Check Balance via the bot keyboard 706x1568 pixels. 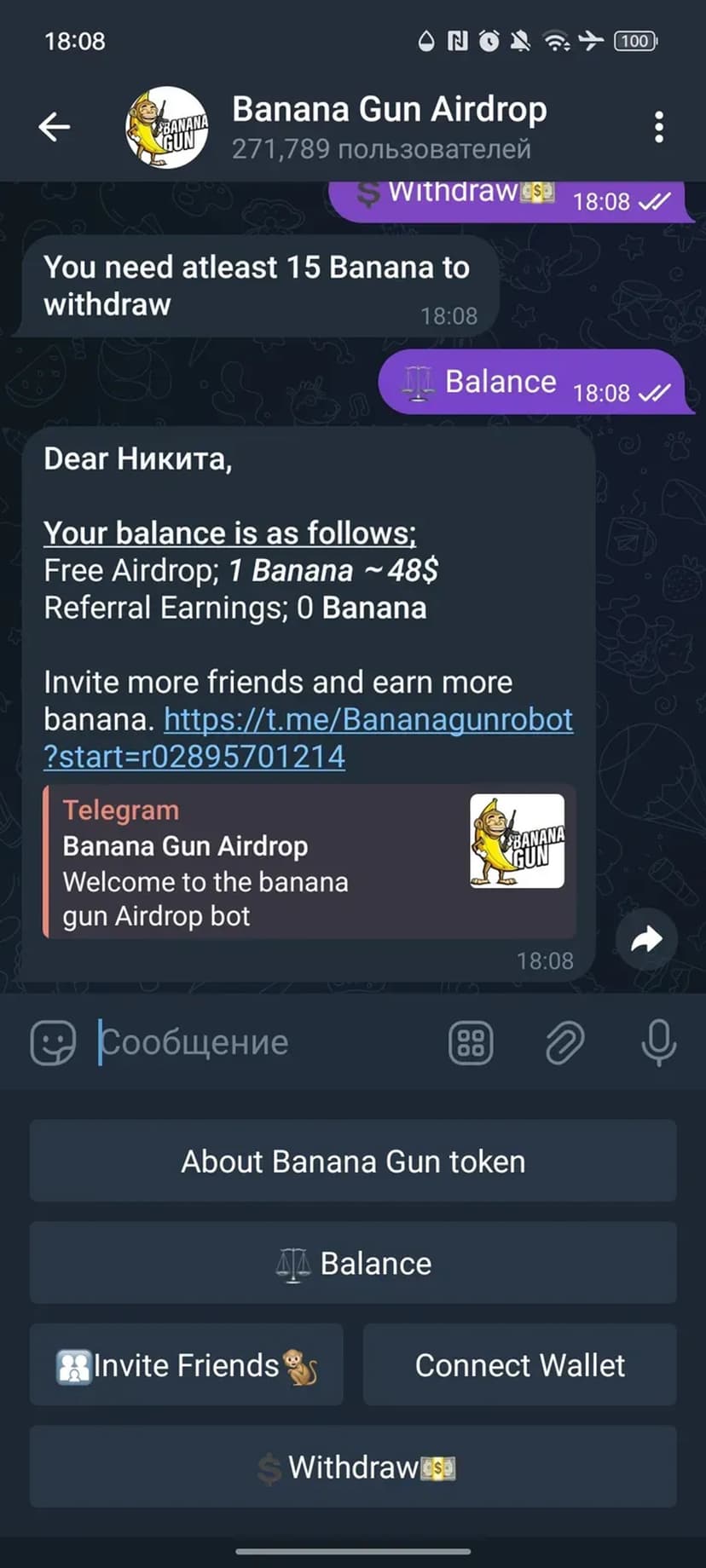point(353,1263)
